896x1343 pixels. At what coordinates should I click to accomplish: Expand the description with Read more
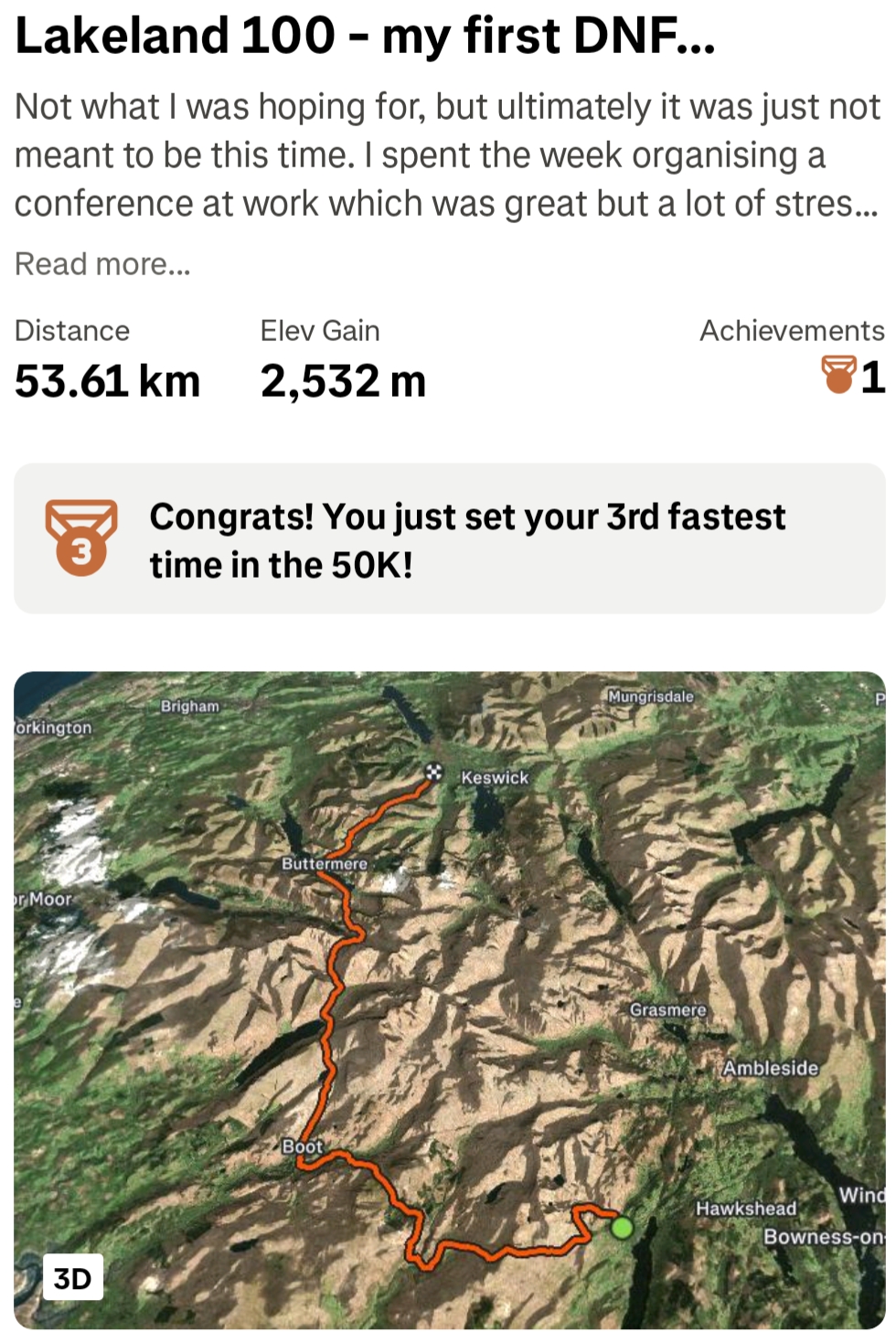tap(102, 264)
